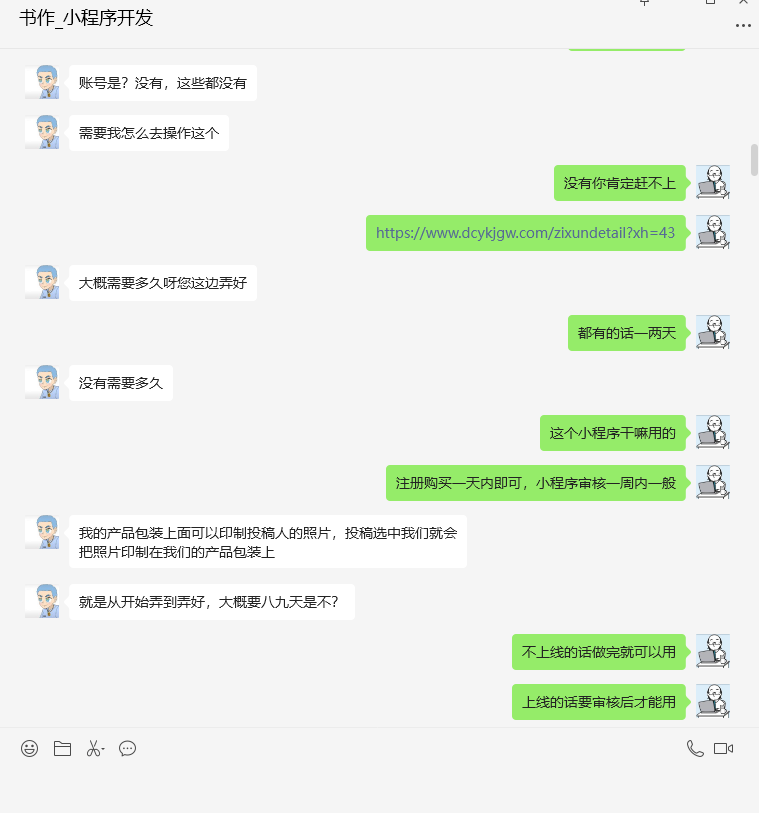Take a screenshot with scissors icon
759x813 pixels.
(x=94, y=748)
